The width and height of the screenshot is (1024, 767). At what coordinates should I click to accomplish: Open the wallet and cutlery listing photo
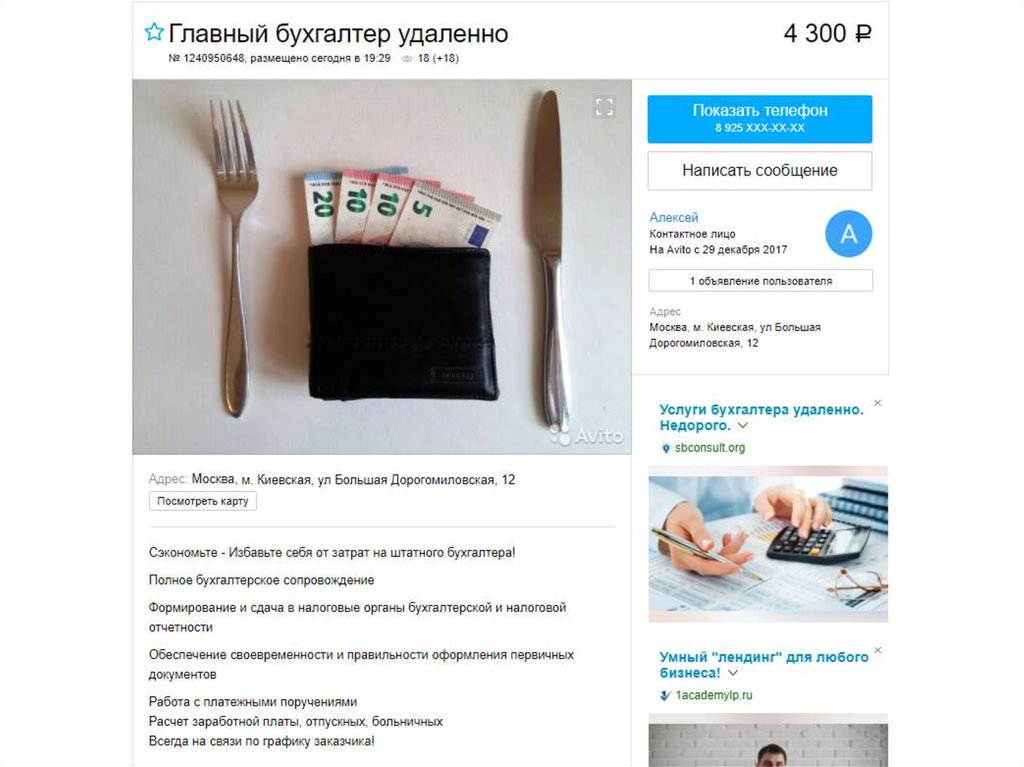click(382, 267)
